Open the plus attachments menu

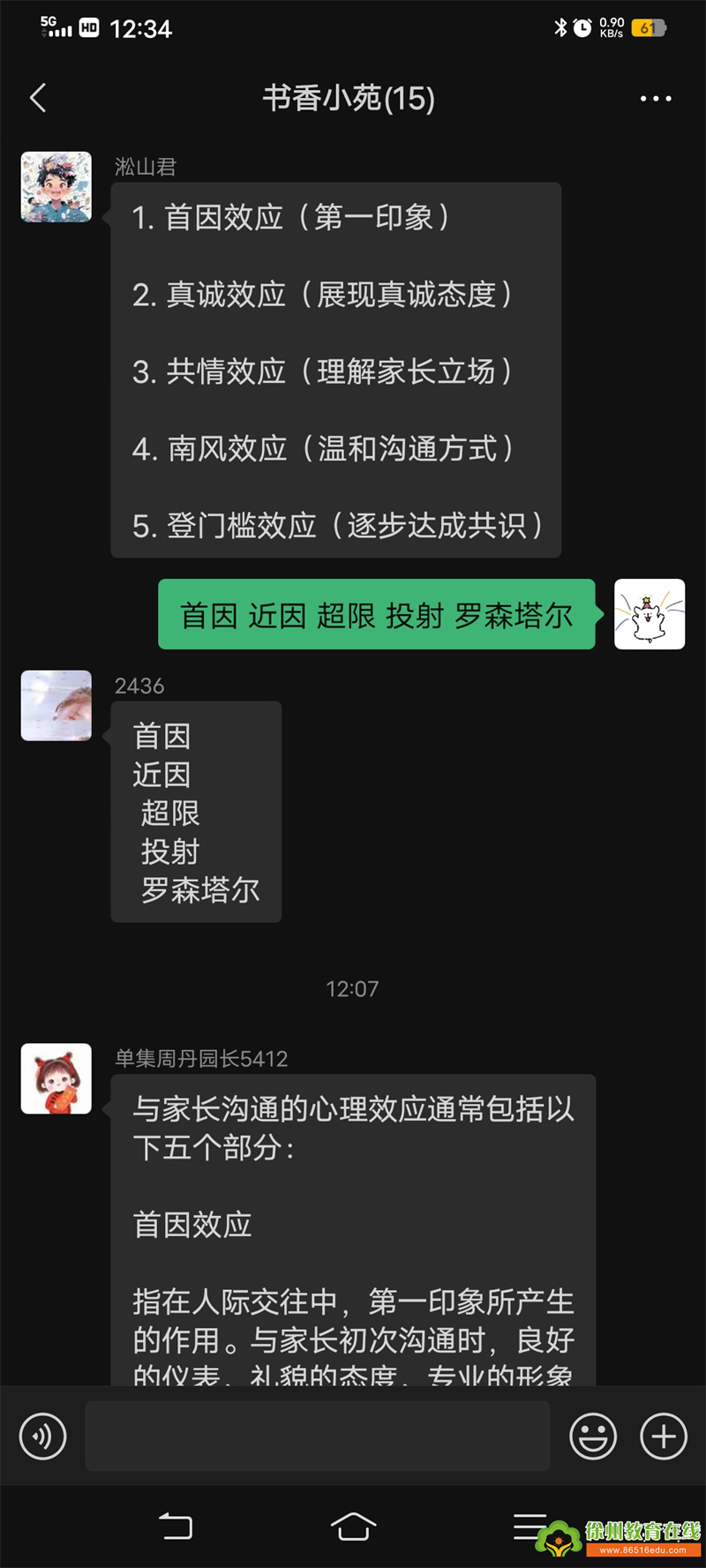663,1436
